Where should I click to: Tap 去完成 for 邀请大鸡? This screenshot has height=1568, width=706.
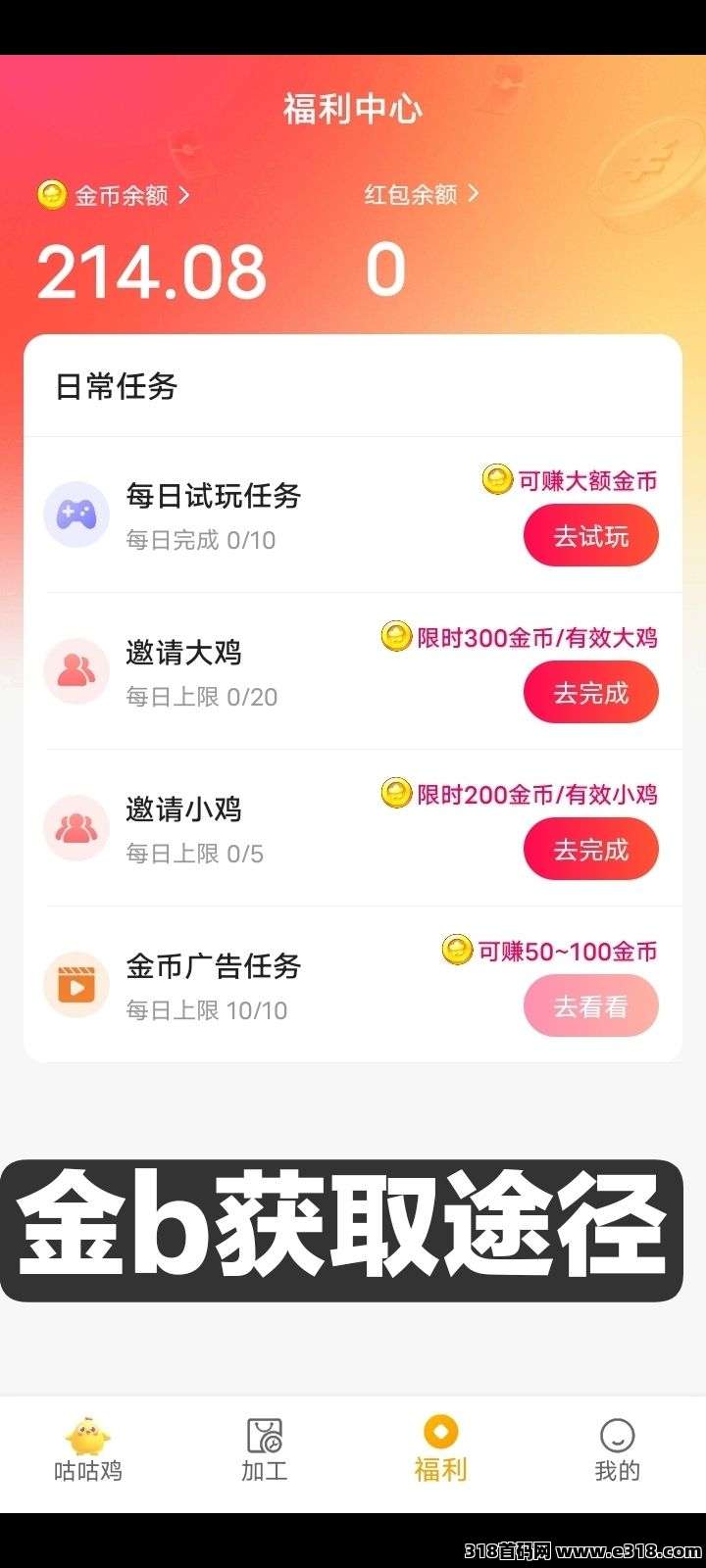click(590, 693)
